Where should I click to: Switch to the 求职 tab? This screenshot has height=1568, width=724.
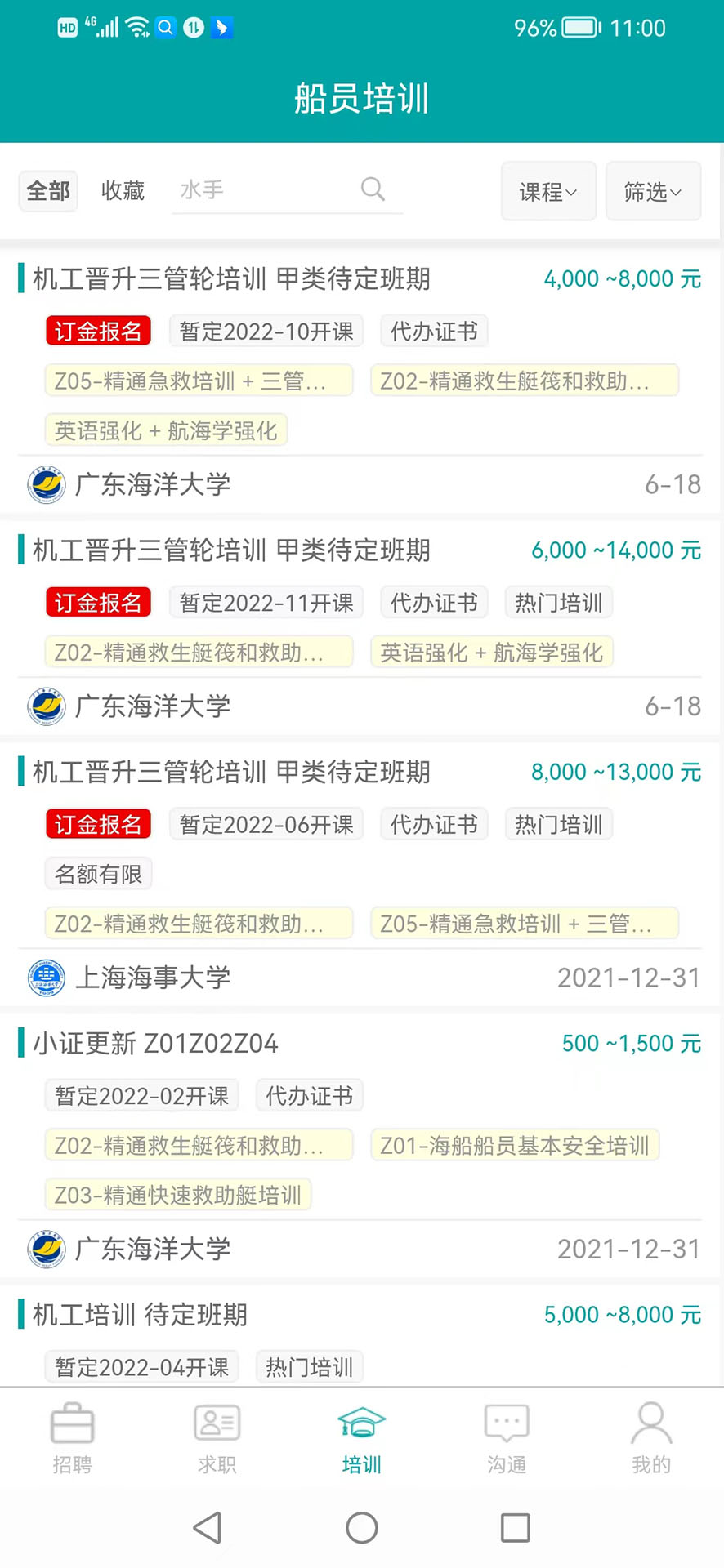[x=217, y=1439]
